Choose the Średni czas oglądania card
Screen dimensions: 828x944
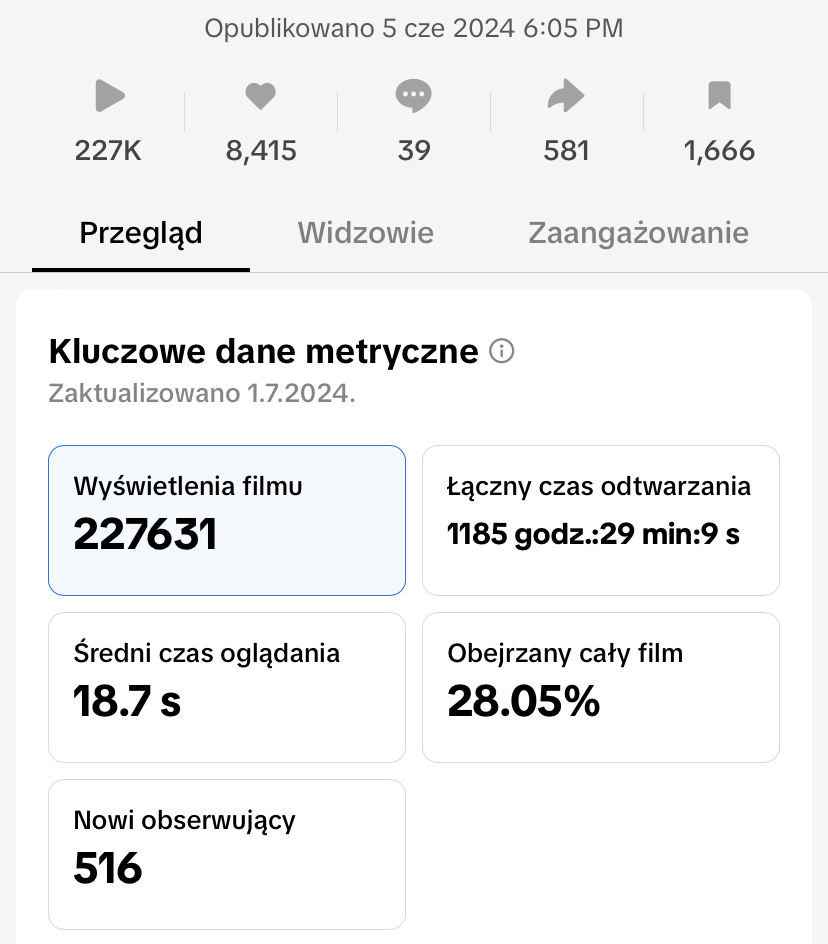(227, 687)
